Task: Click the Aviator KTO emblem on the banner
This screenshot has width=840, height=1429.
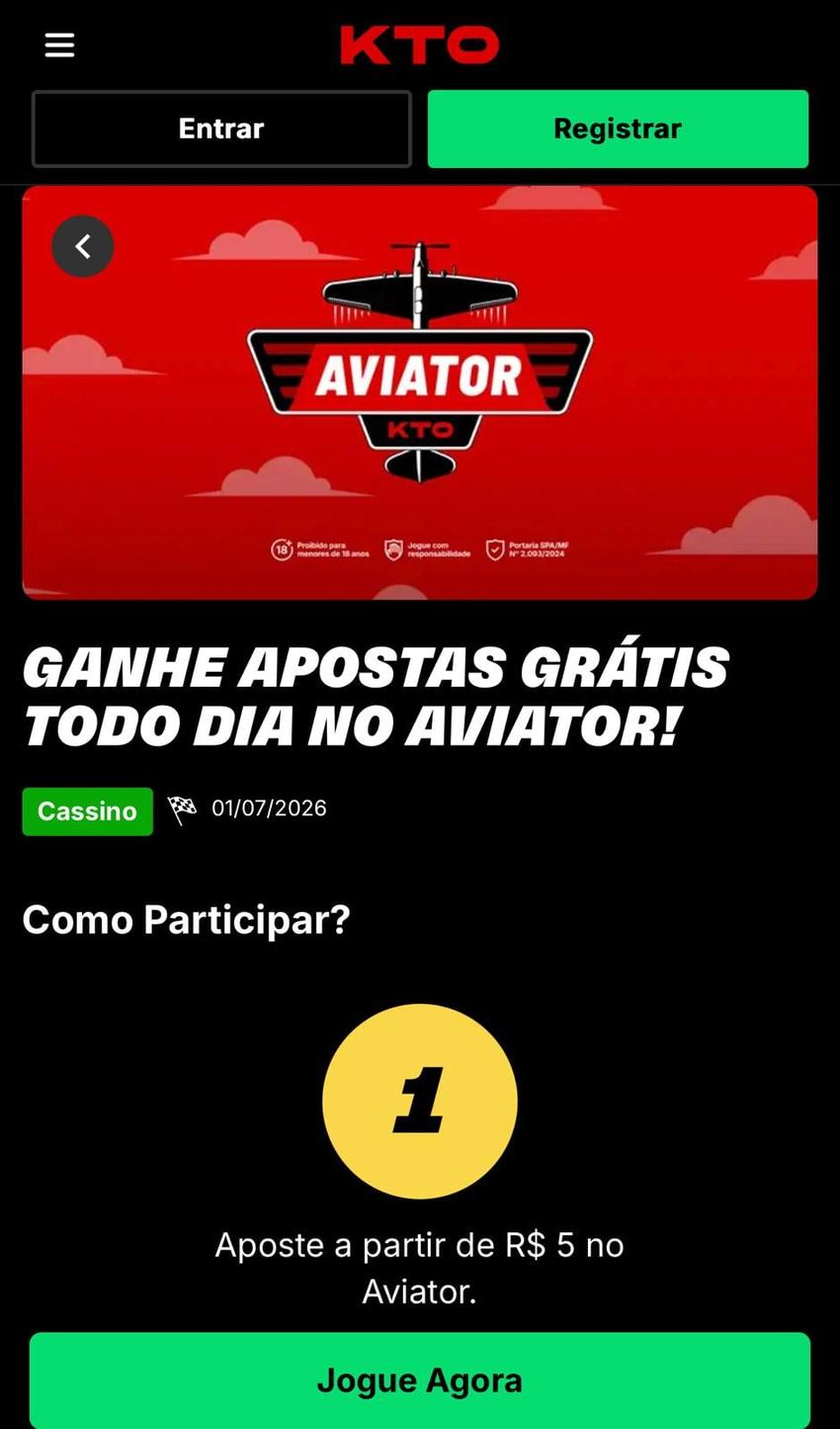Action: tap(419, 380)
